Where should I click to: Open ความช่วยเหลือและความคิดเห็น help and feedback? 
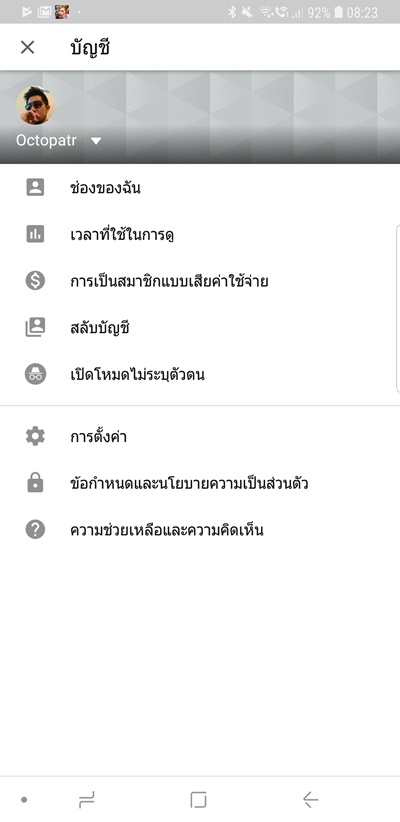point(200,530)
